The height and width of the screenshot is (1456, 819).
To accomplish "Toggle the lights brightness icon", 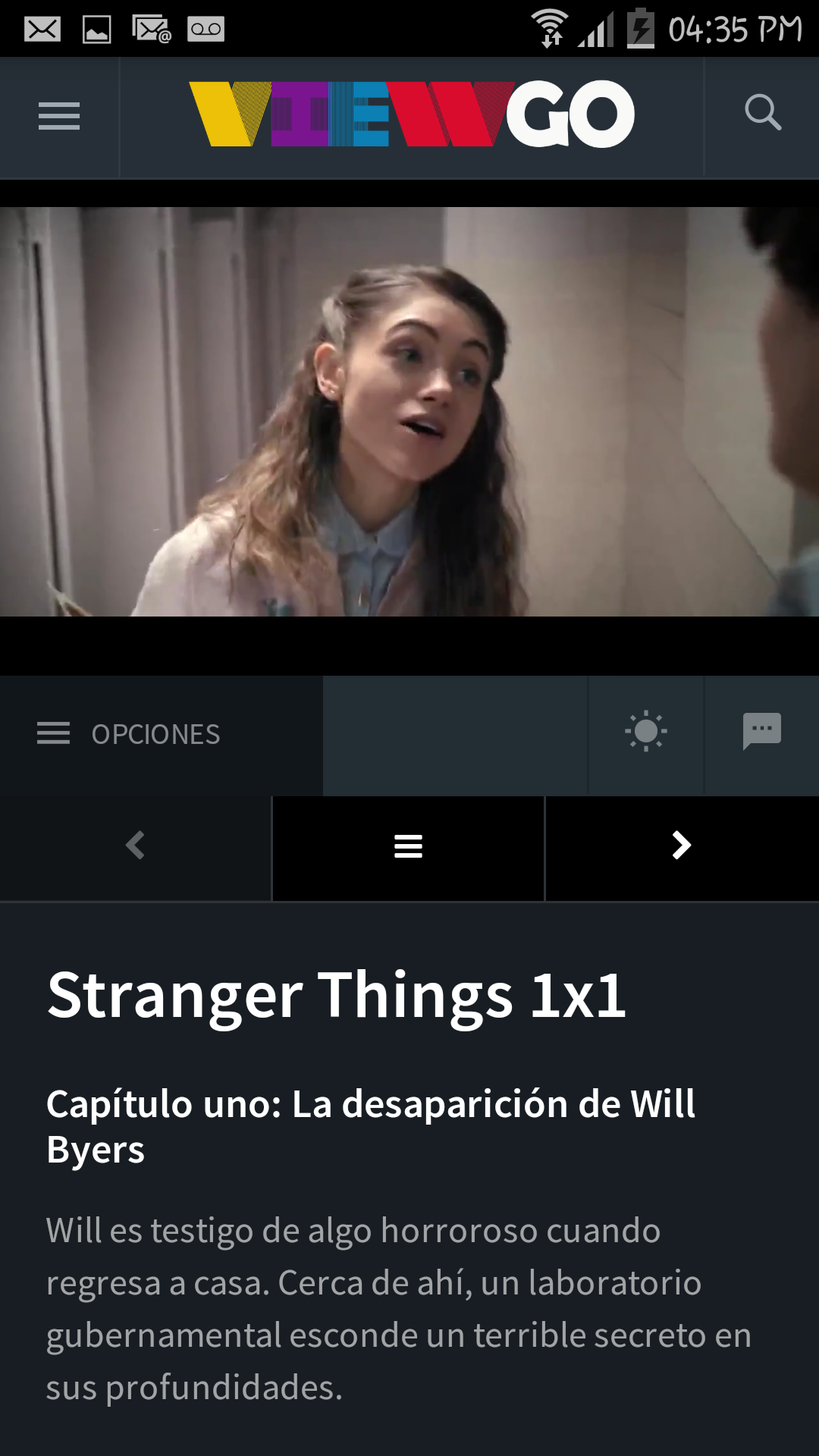I will tap(645, 732).
